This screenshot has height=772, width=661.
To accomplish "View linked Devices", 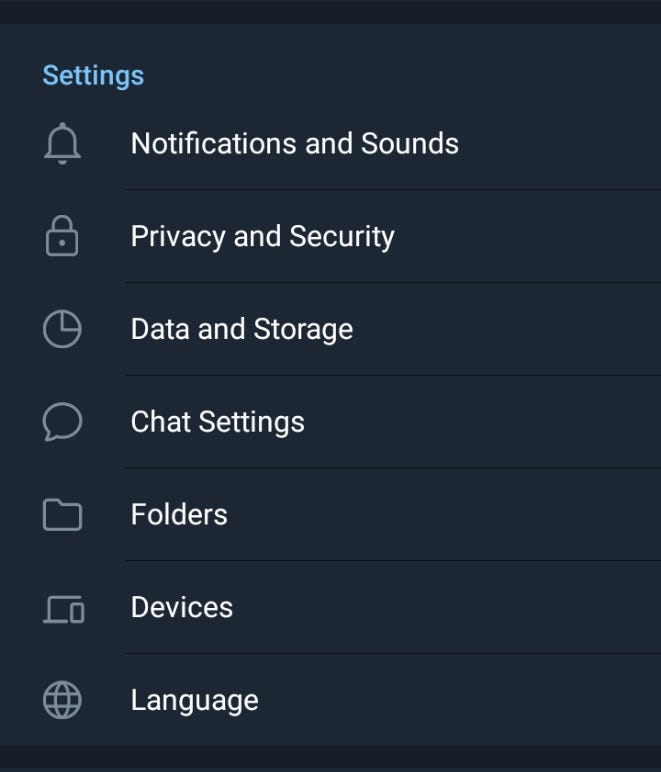I will (181, 608).
